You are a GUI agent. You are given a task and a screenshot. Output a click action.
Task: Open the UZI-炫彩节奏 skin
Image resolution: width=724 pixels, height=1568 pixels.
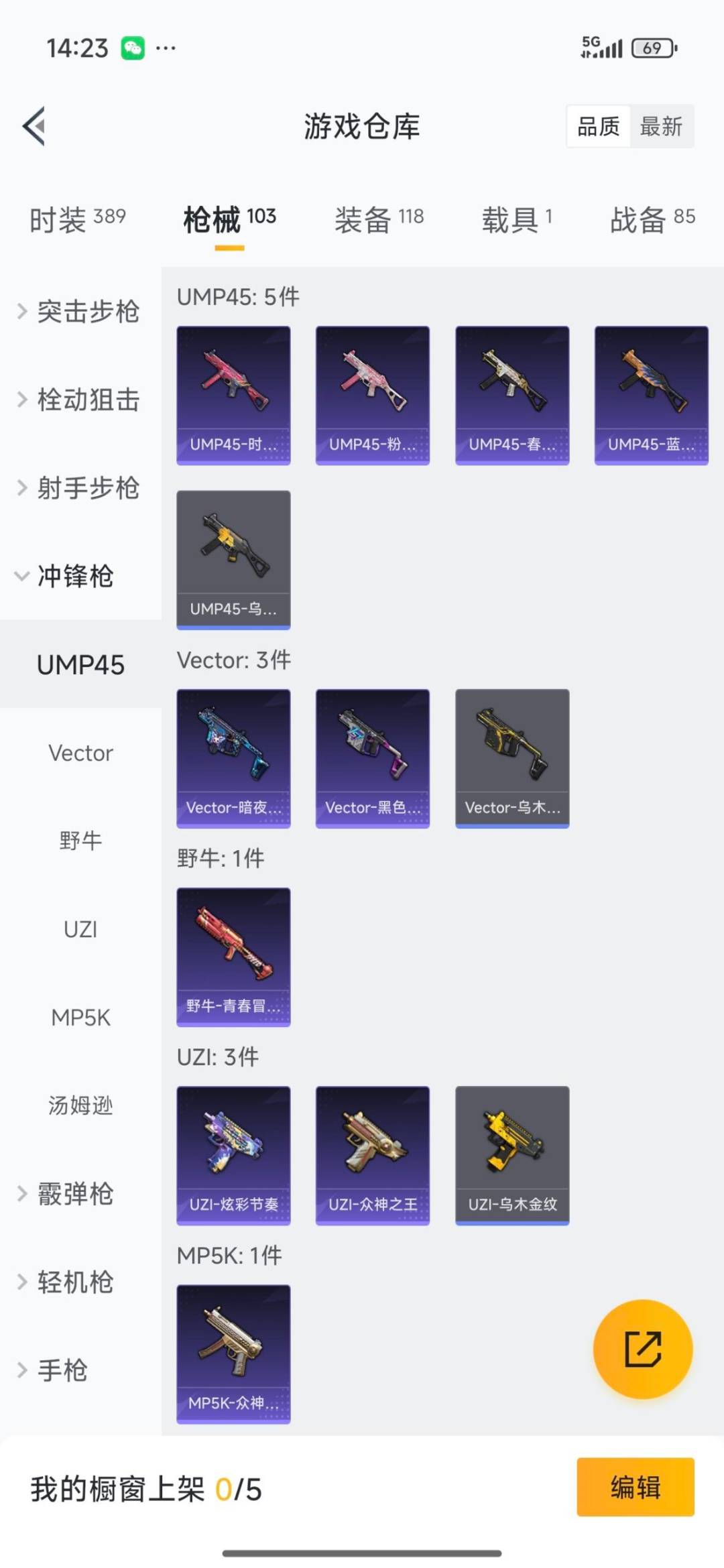coord(233,1155)
